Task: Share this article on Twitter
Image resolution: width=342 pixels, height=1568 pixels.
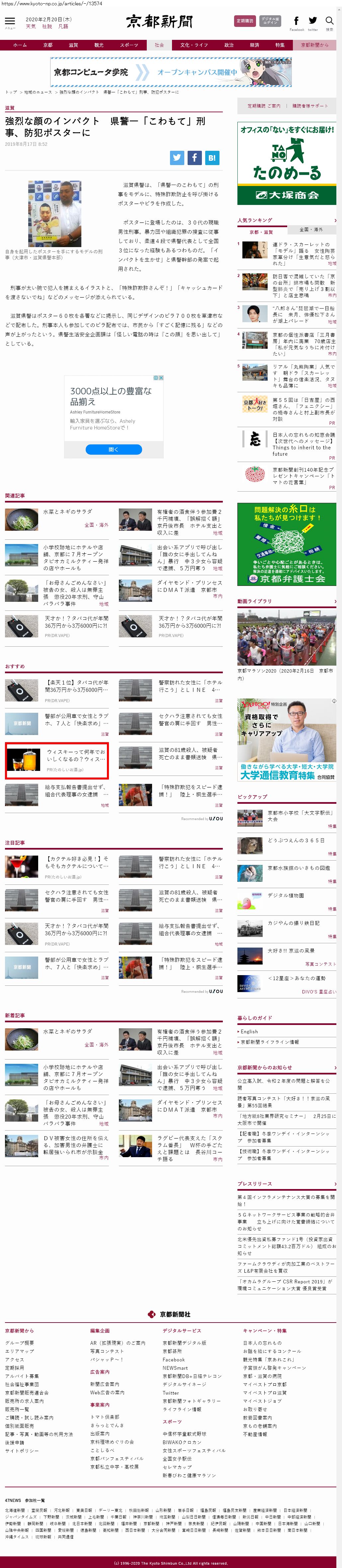Action: (176, 158)
